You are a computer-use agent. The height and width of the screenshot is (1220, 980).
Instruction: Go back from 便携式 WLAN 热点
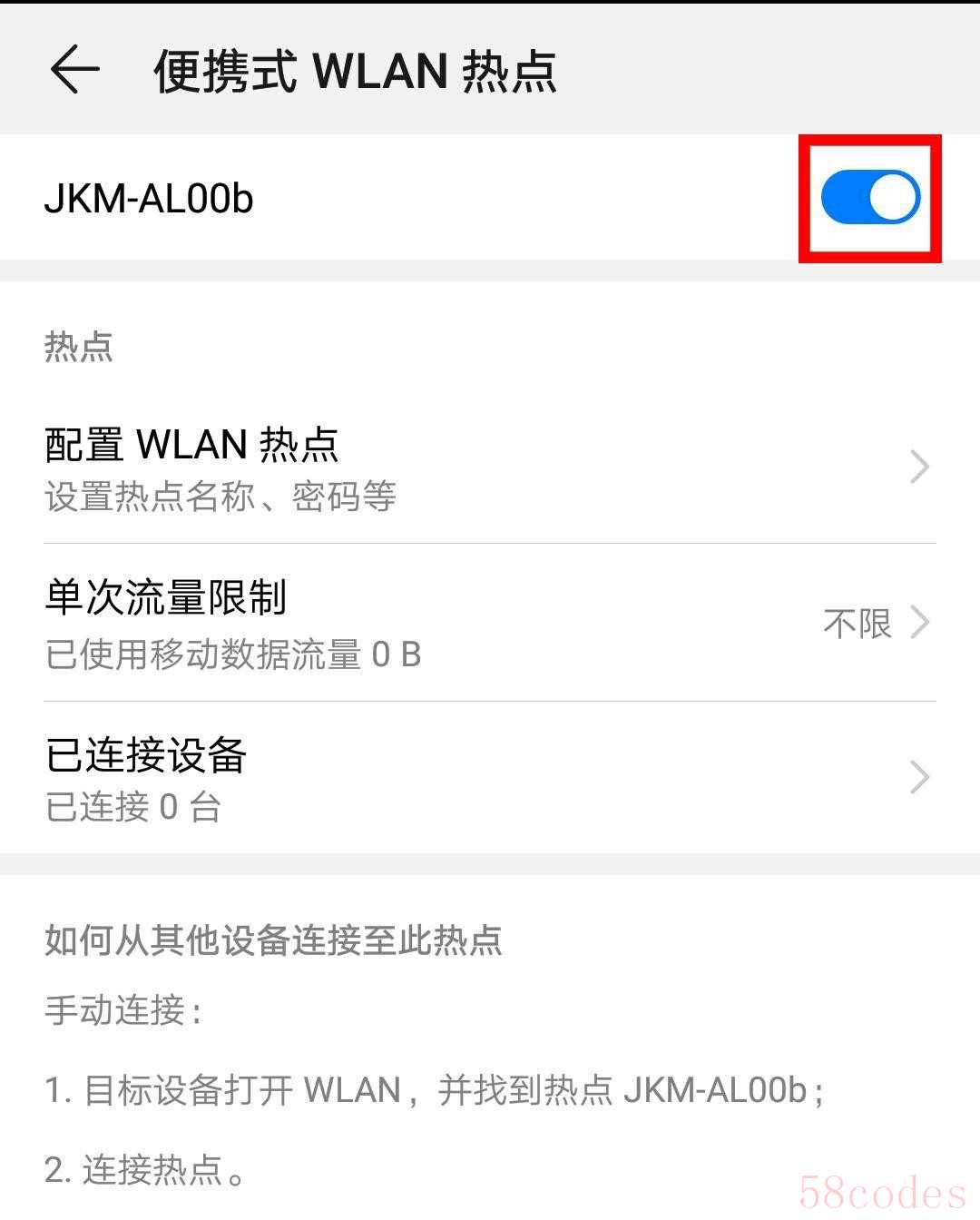(x=74, y=70)
